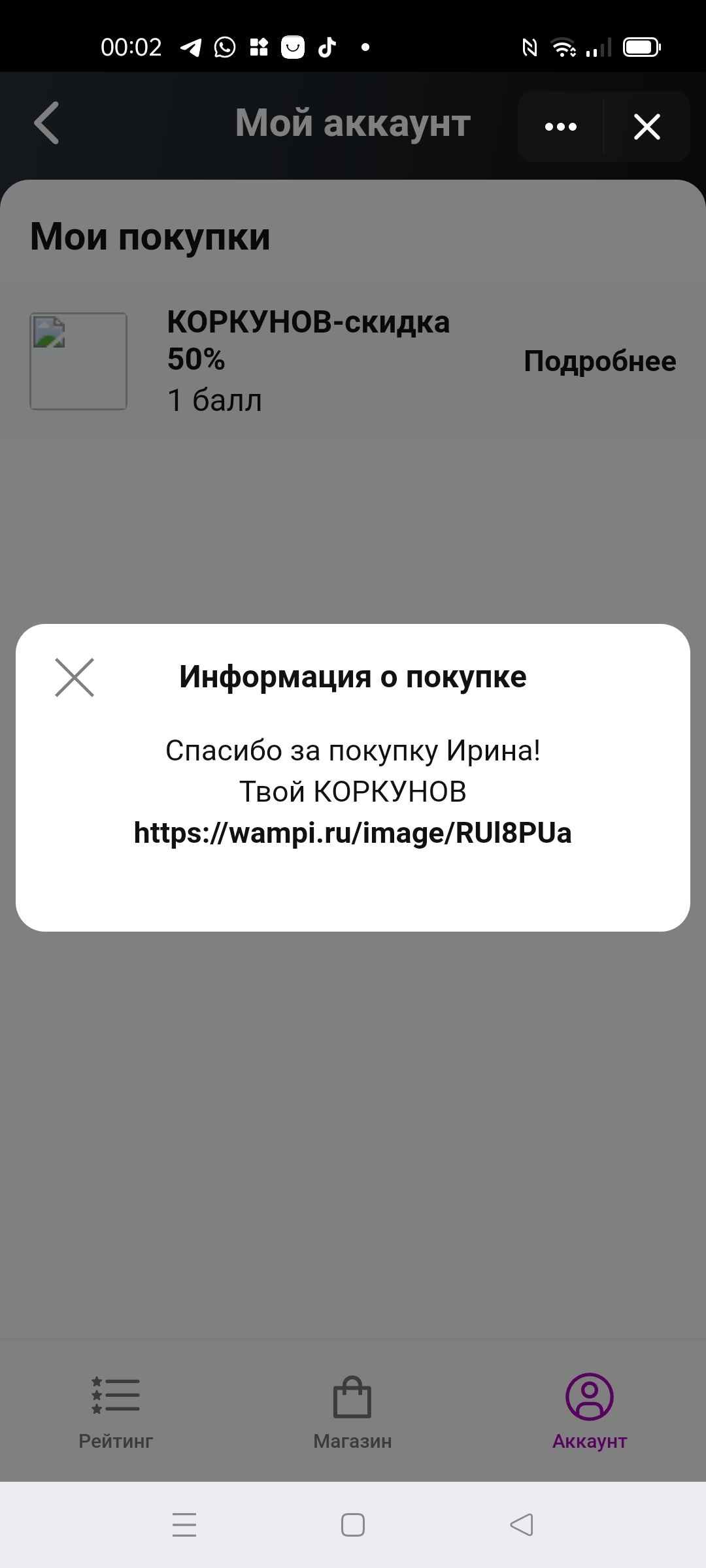Open the Аккаунт tab
The image size is (706, 1568).
pyautogui.click(x=590, y=1413)
